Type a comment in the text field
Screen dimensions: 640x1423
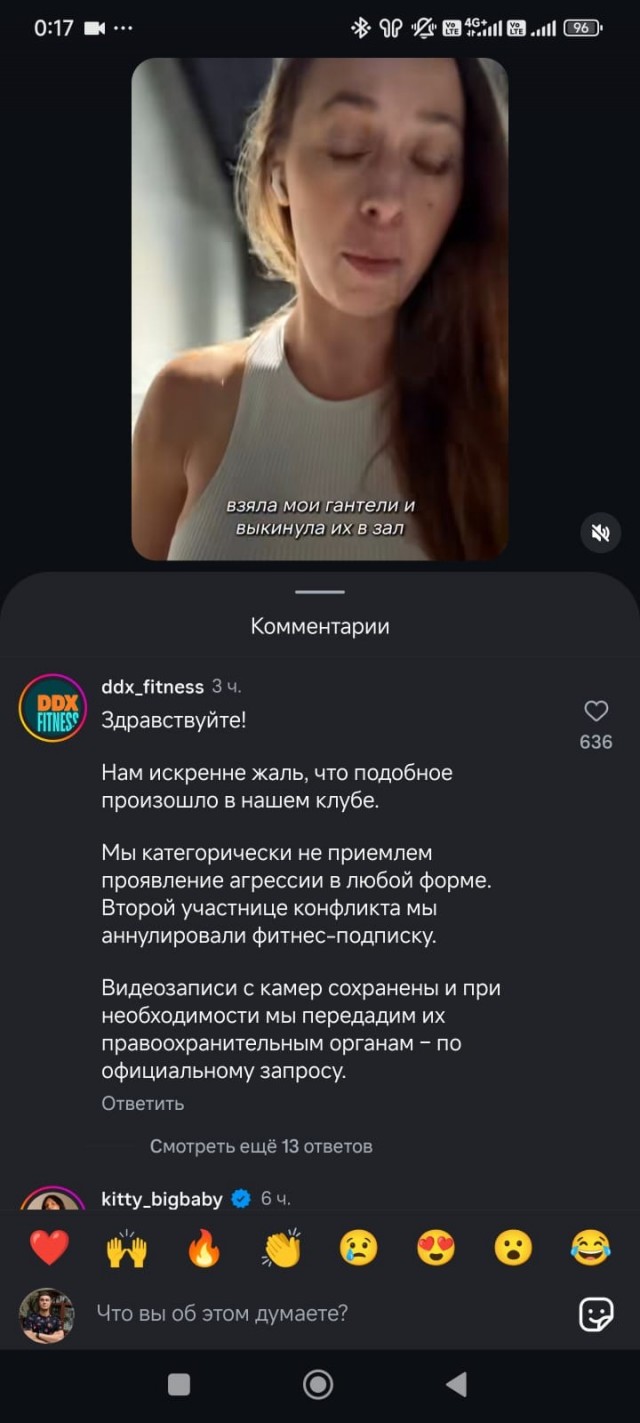(300, 1313)
